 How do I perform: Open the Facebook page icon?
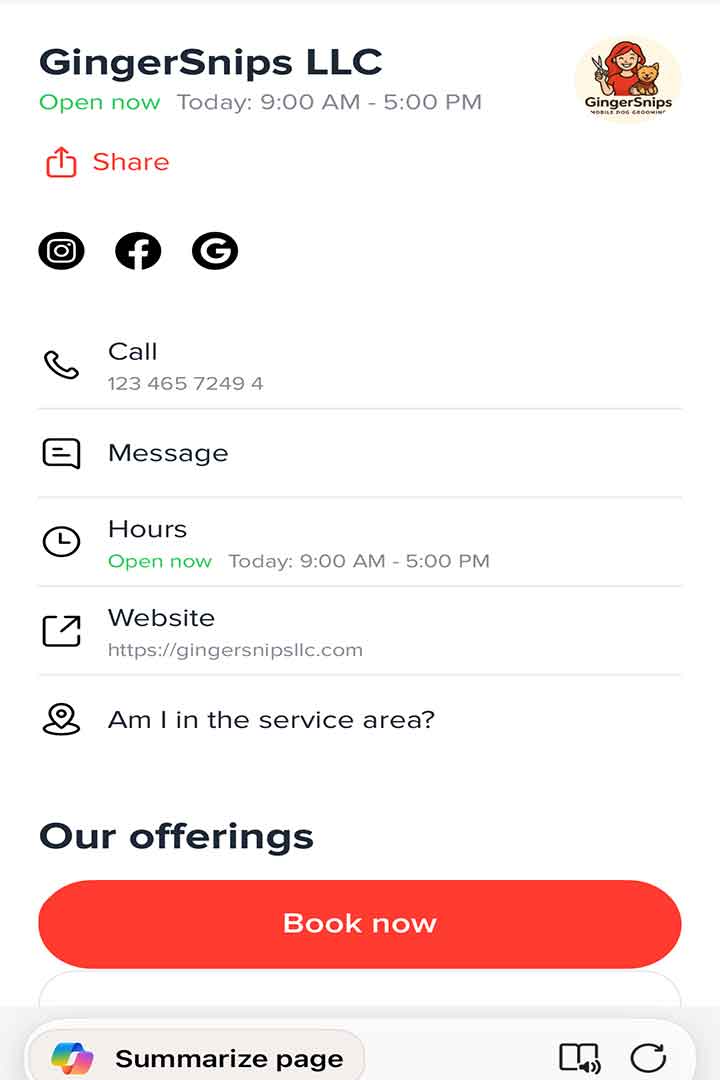(138, 250)
